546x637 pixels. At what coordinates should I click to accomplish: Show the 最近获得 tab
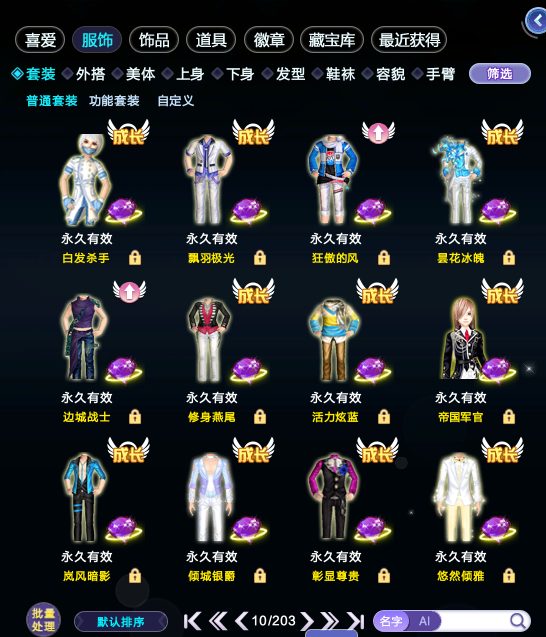tap(409, 40)
